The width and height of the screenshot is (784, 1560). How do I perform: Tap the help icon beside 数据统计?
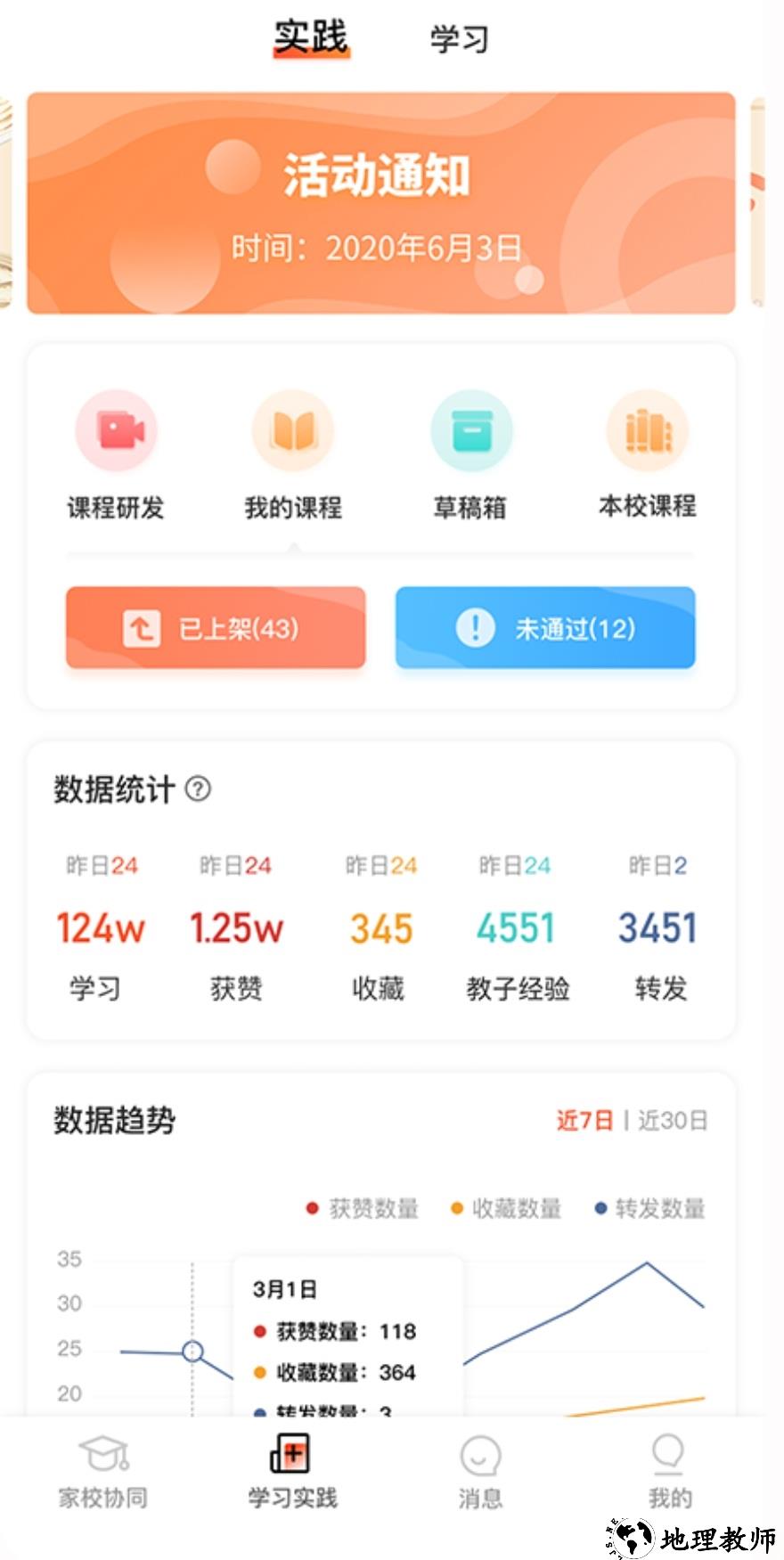click(x=198, y=788)
